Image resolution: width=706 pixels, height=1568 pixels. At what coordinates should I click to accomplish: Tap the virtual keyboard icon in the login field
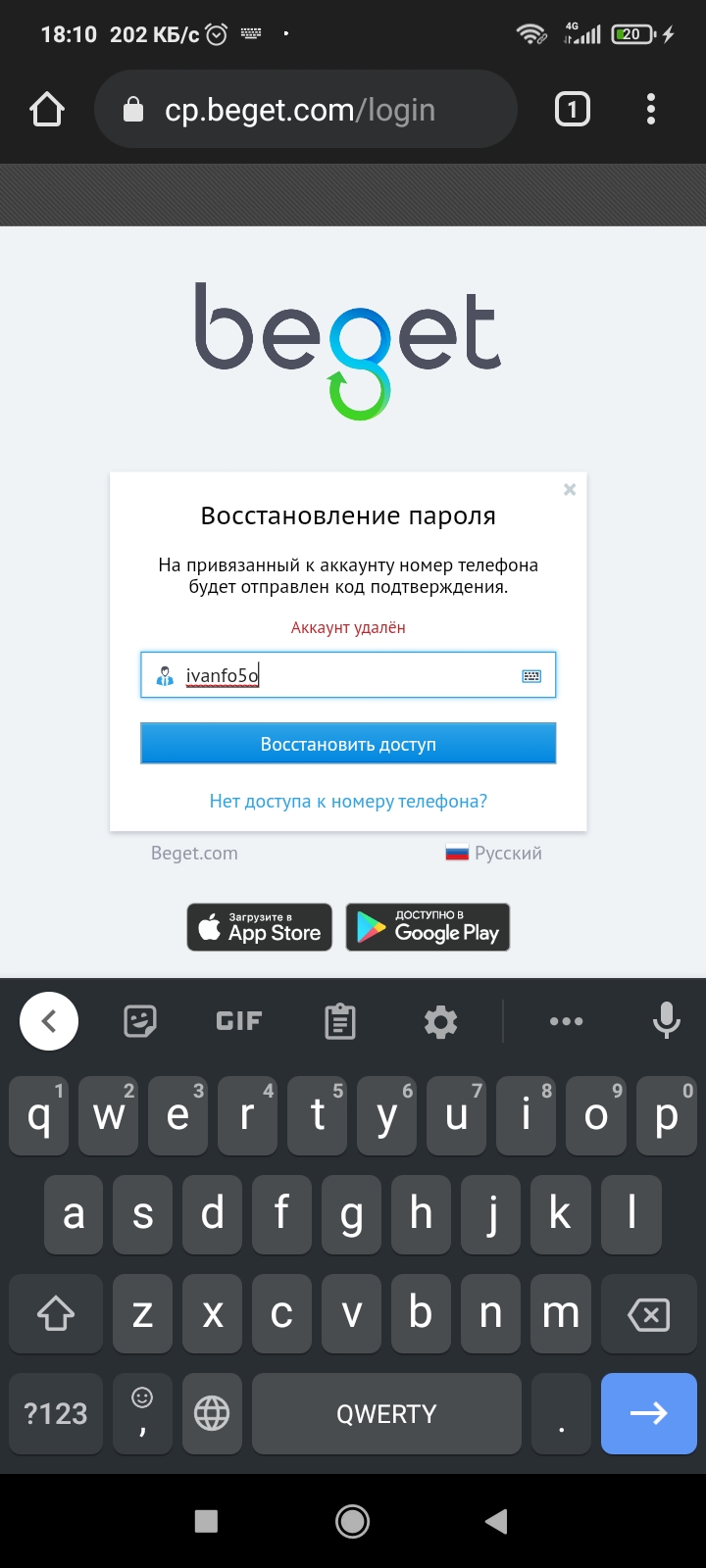coord(531,676)
